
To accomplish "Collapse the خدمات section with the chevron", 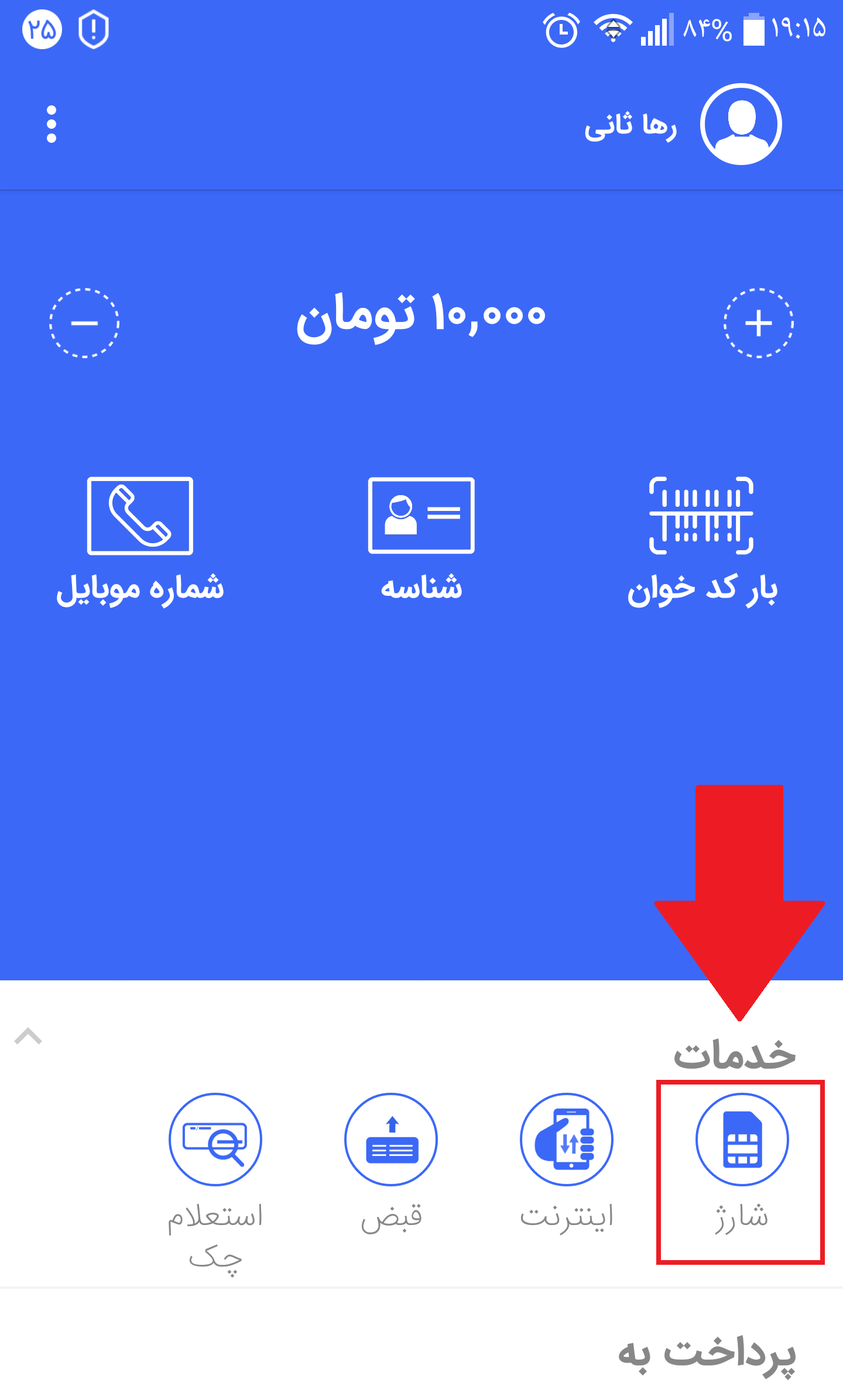I will (x=28, y=1036).
